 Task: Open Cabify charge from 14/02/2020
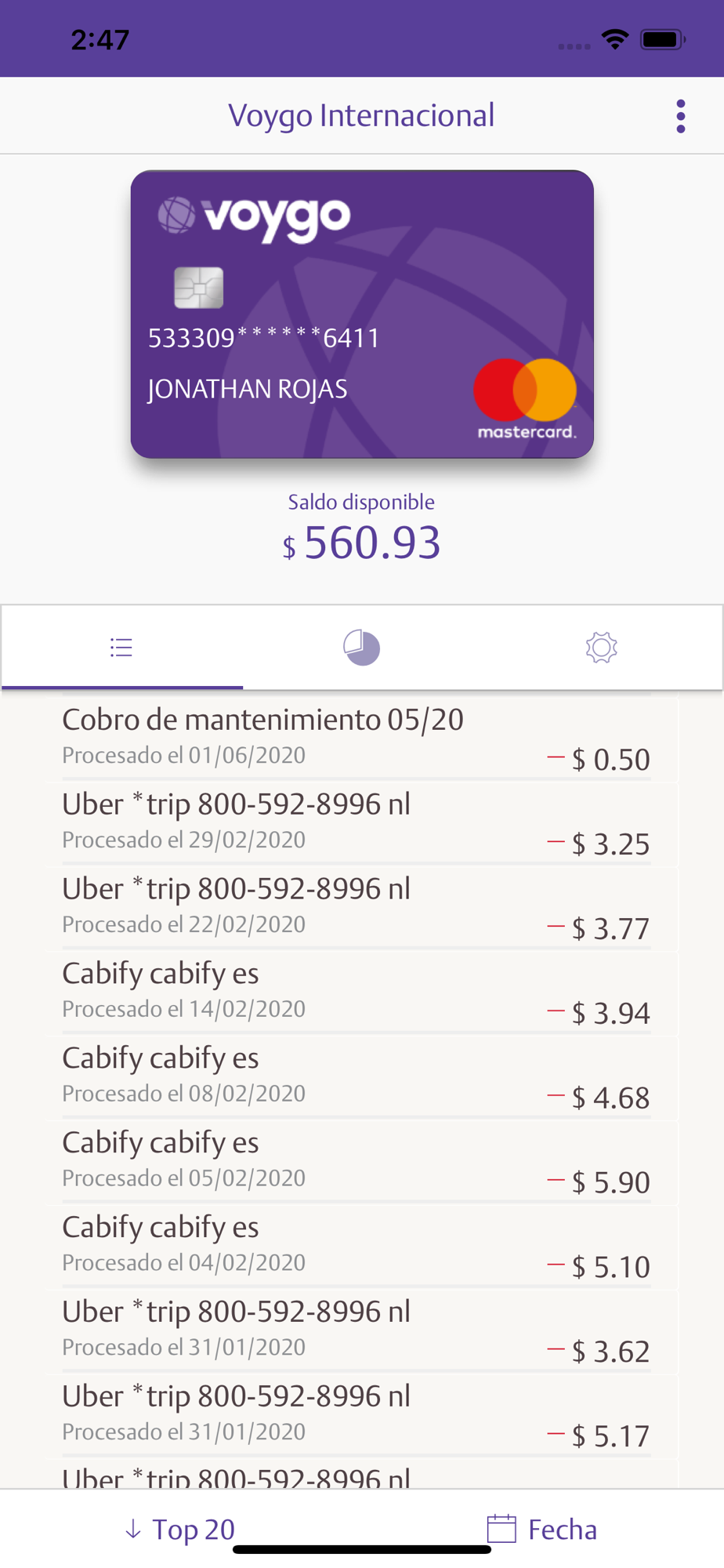361,993
